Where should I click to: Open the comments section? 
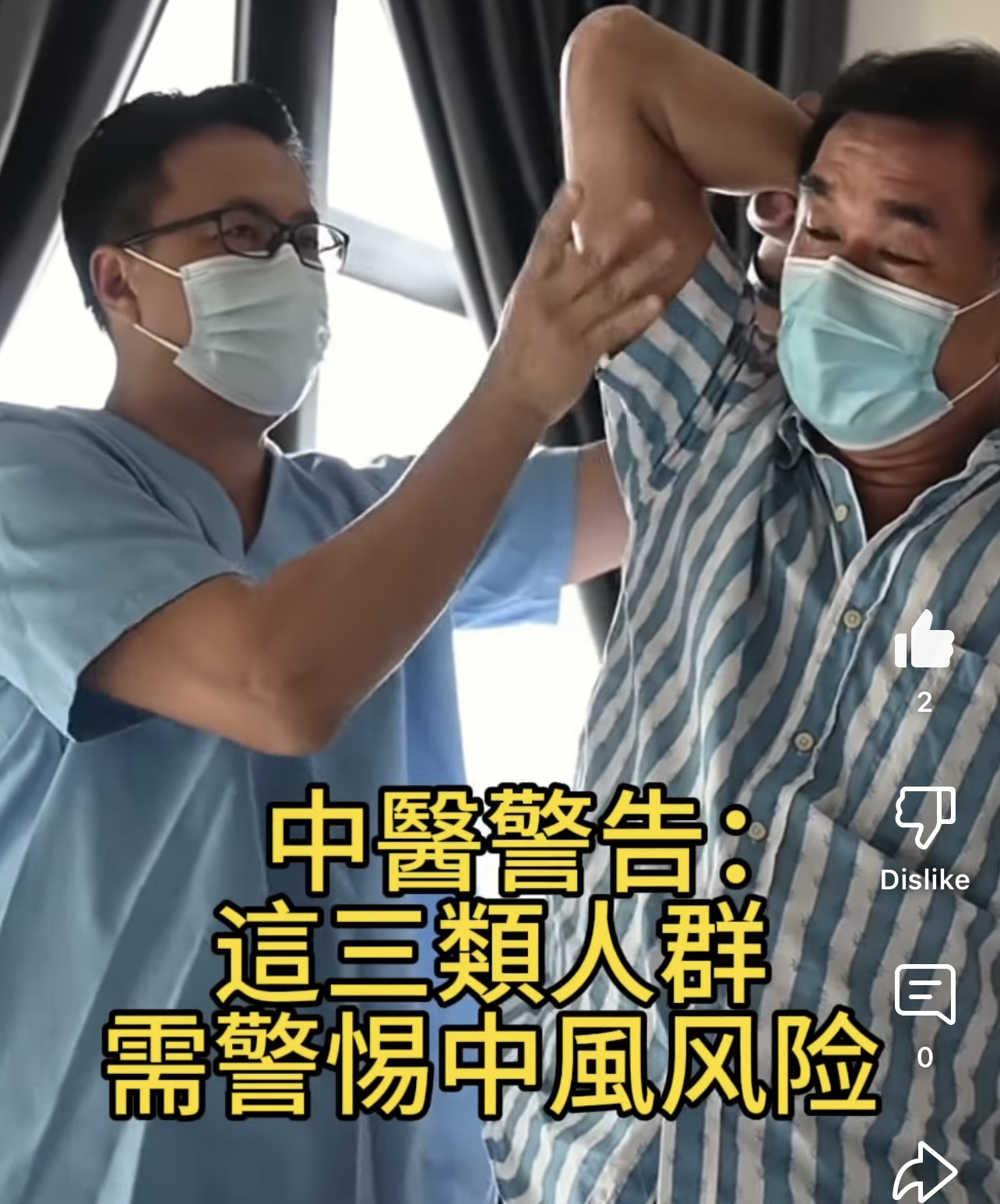click(x=924, y=995)
